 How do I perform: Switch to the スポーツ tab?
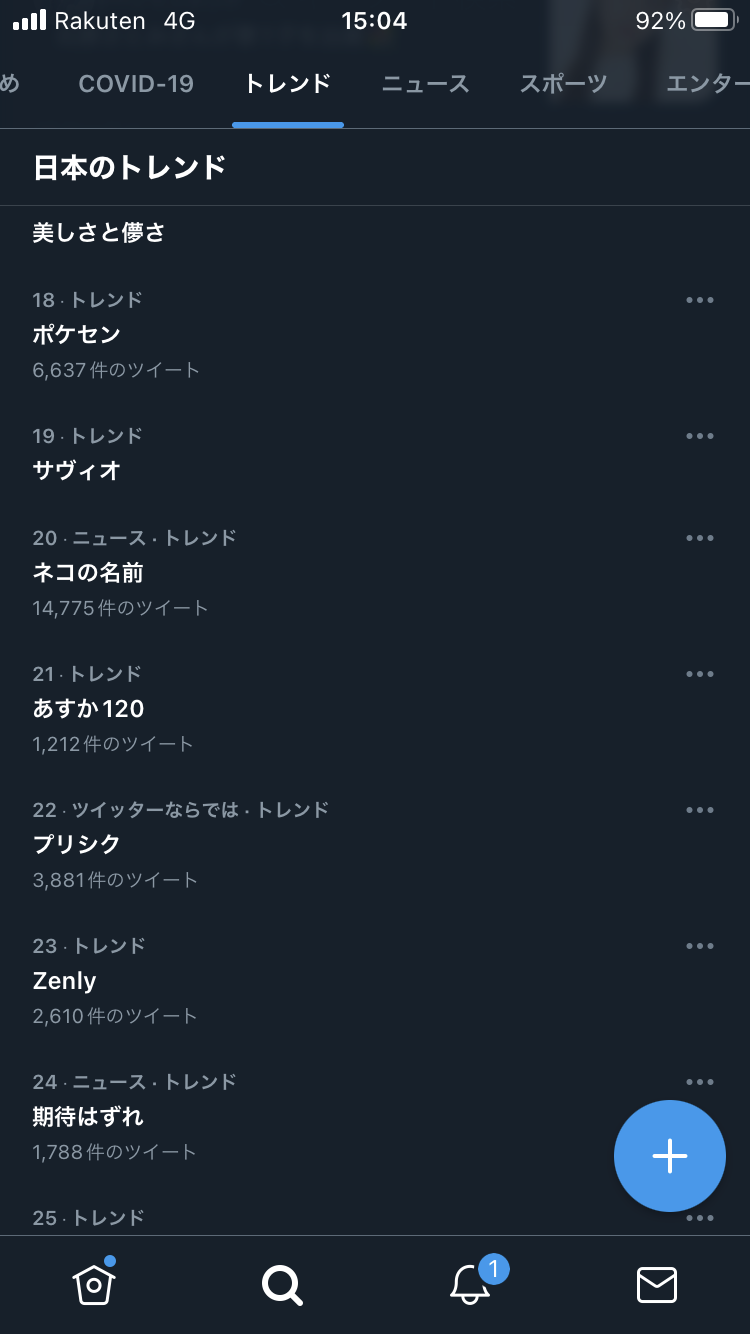click(563, 84)
